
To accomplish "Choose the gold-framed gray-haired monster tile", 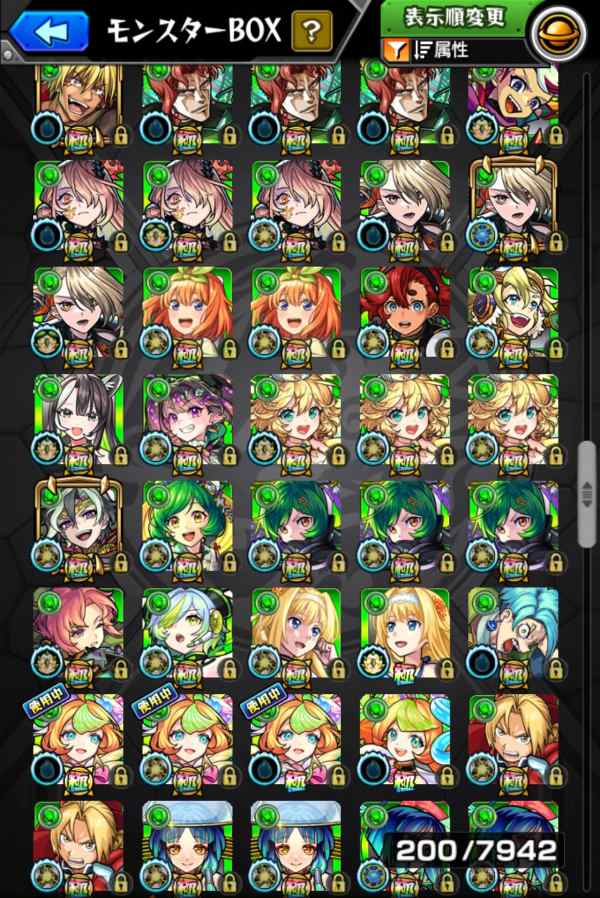I will 78,525.
